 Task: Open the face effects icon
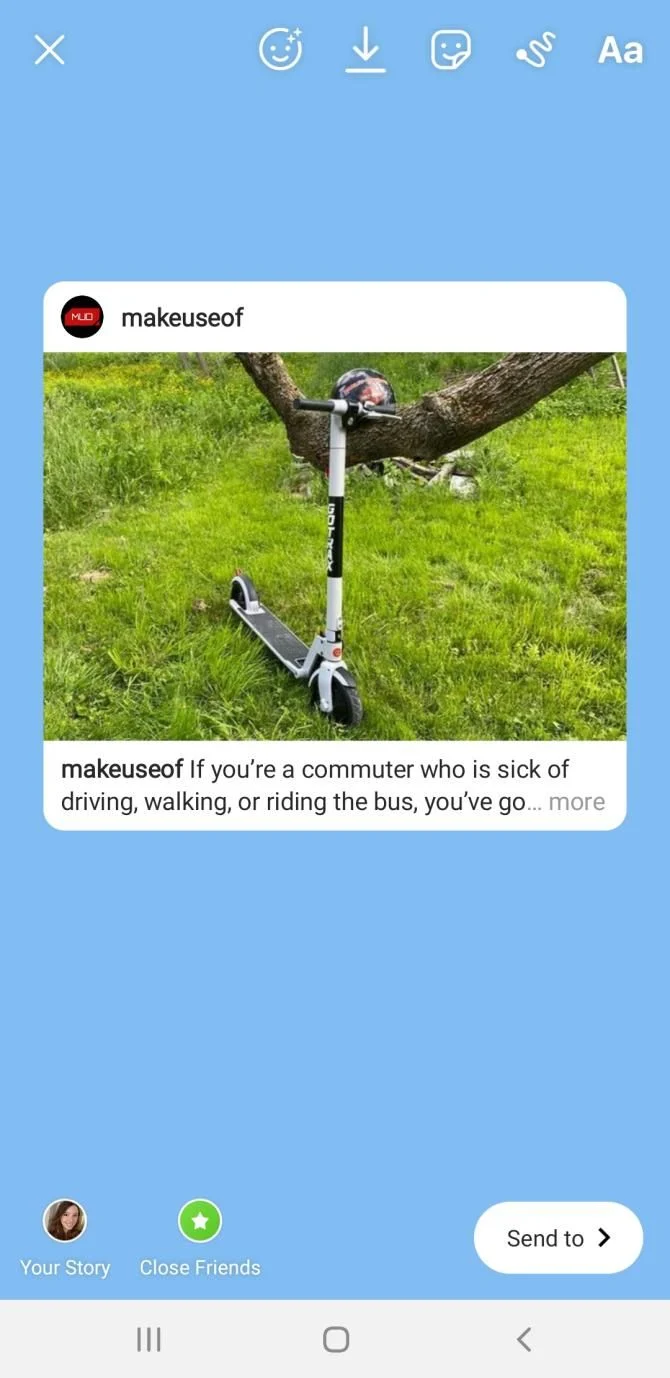280,49
